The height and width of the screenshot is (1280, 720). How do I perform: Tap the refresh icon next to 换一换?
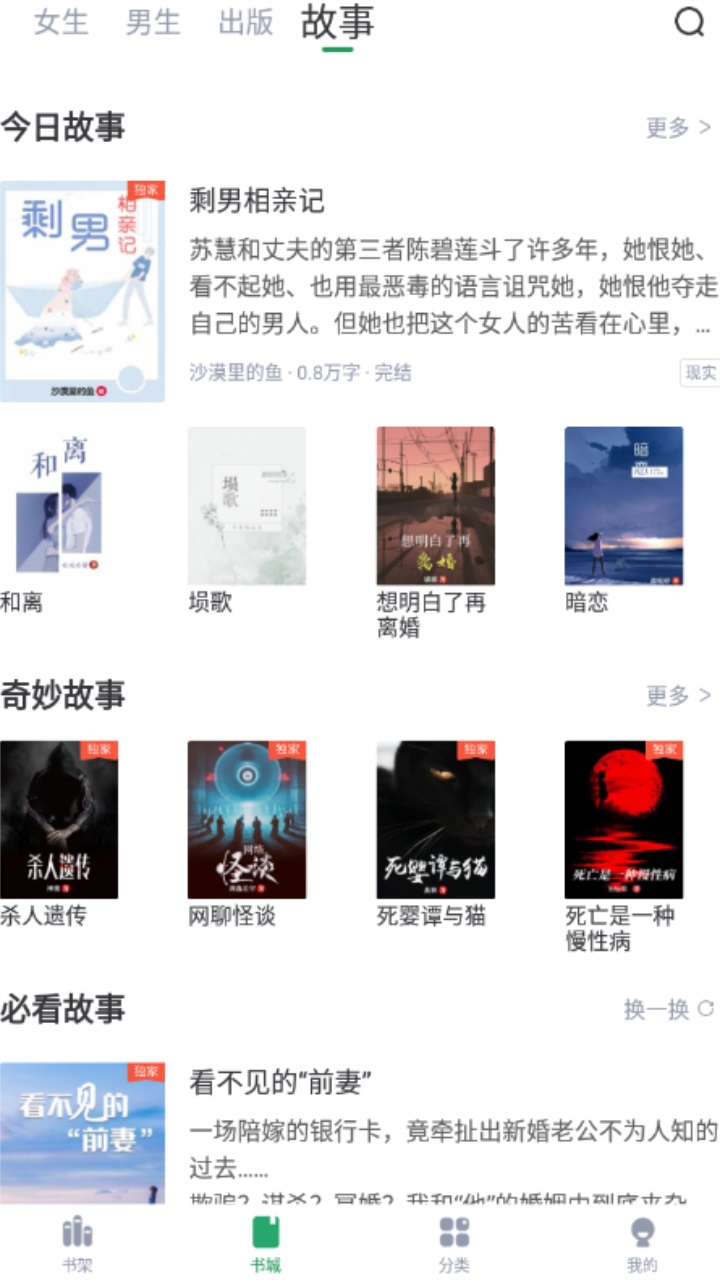pyautogui.click(x=703, y=1011)
